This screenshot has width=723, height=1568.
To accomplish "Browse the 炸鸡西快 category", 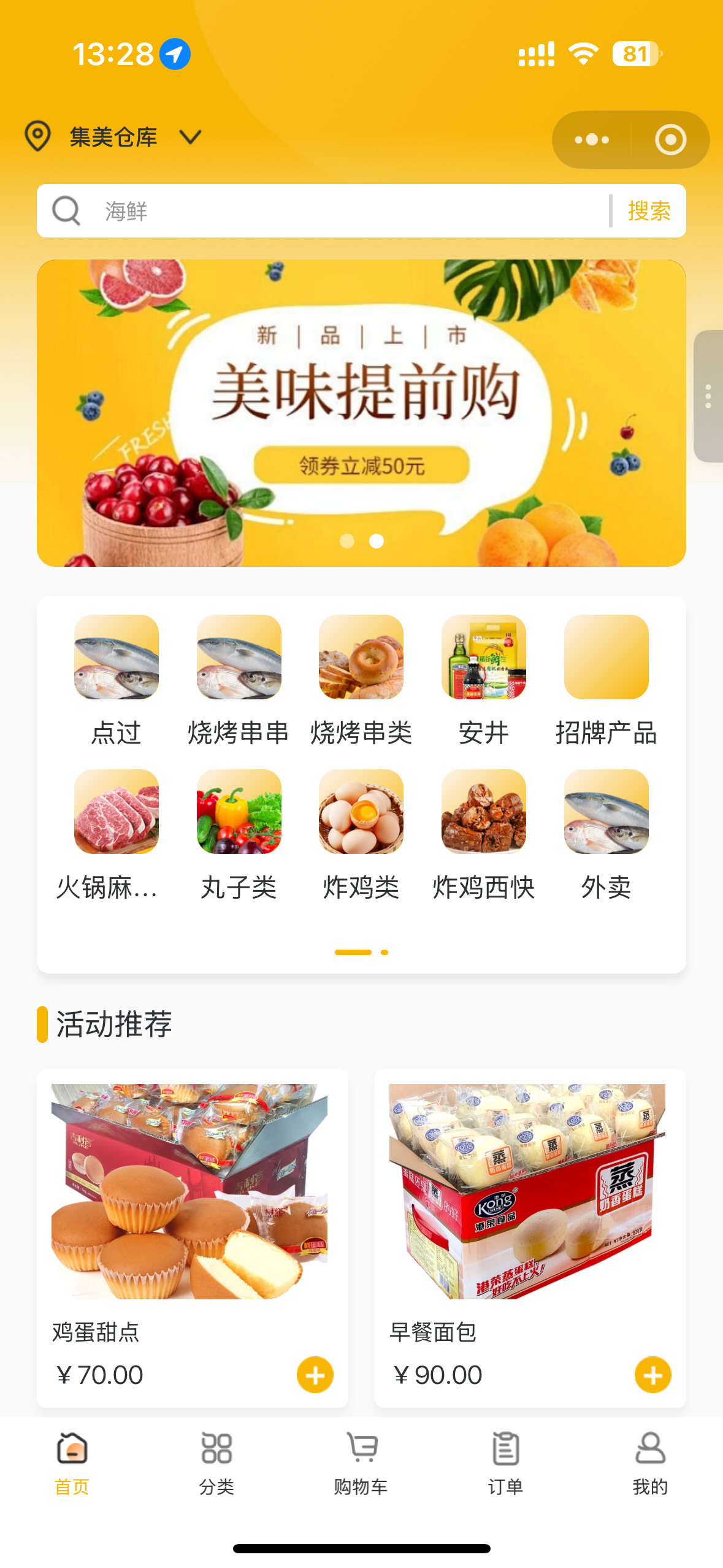I will coord(484,834).
